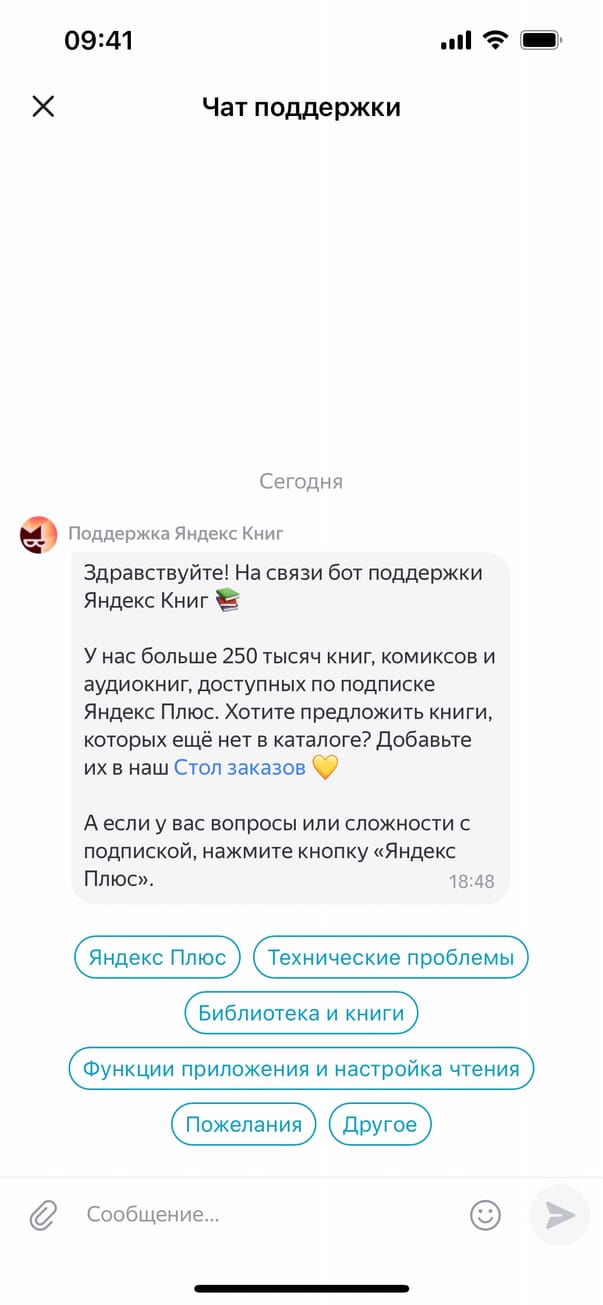Tap the Пожелания chip
603x1305 pixels.
[x=243, y=1124]
